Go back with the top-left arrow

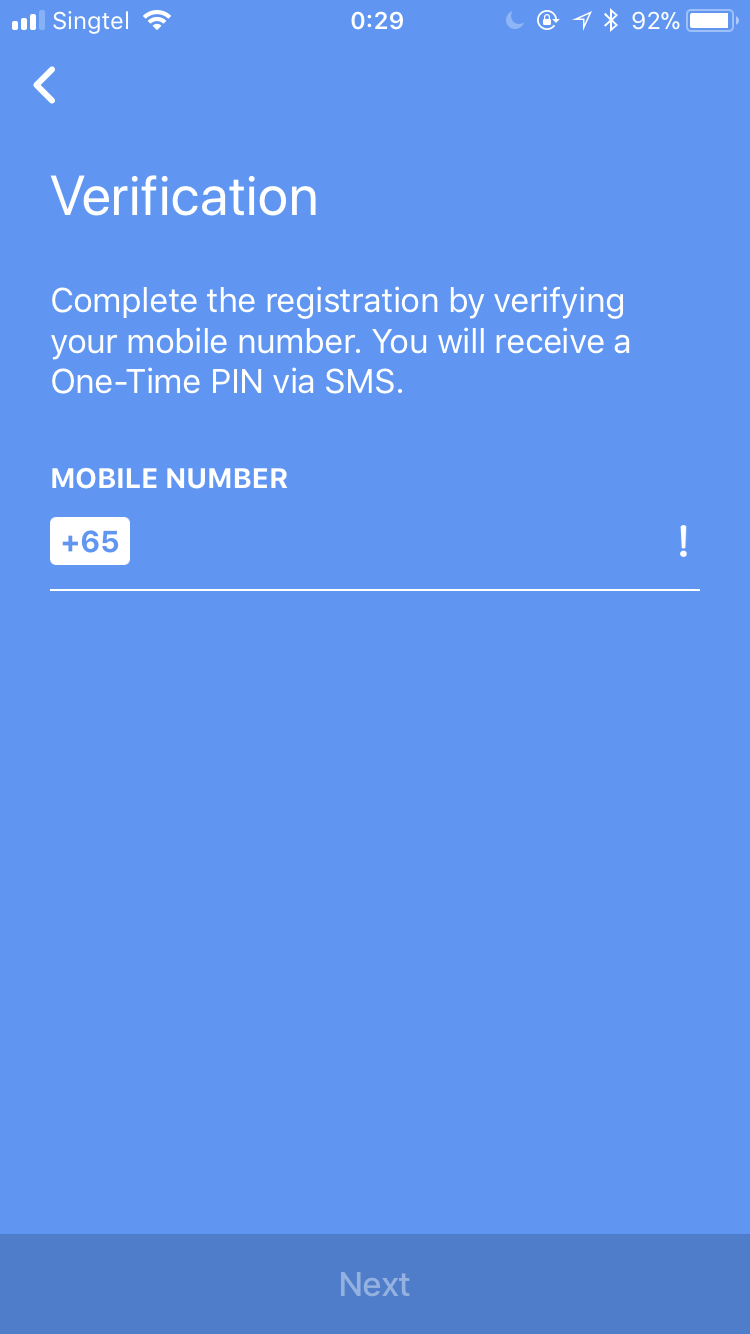pos(45,85)
